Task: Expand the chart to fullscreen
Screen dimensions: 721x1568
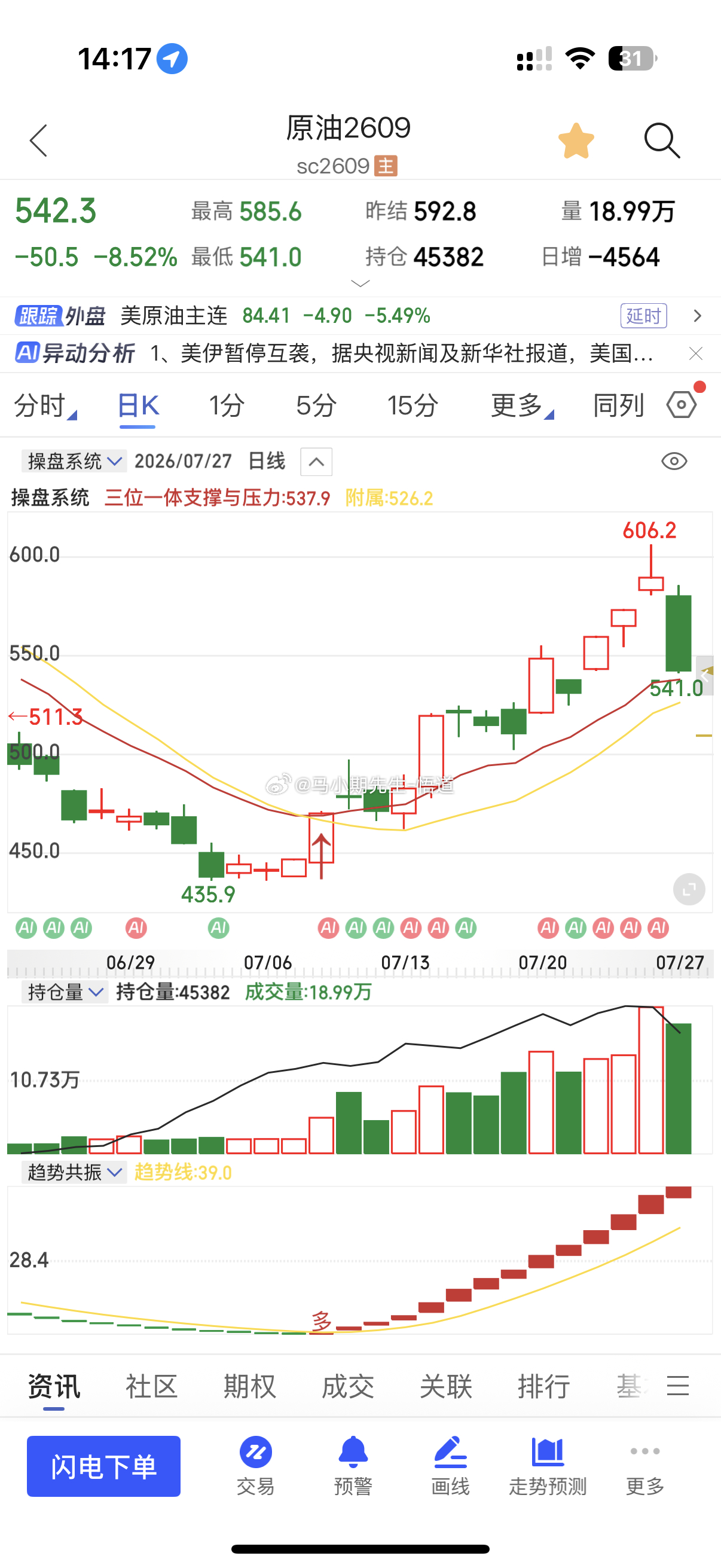Action: click(689, 890)
